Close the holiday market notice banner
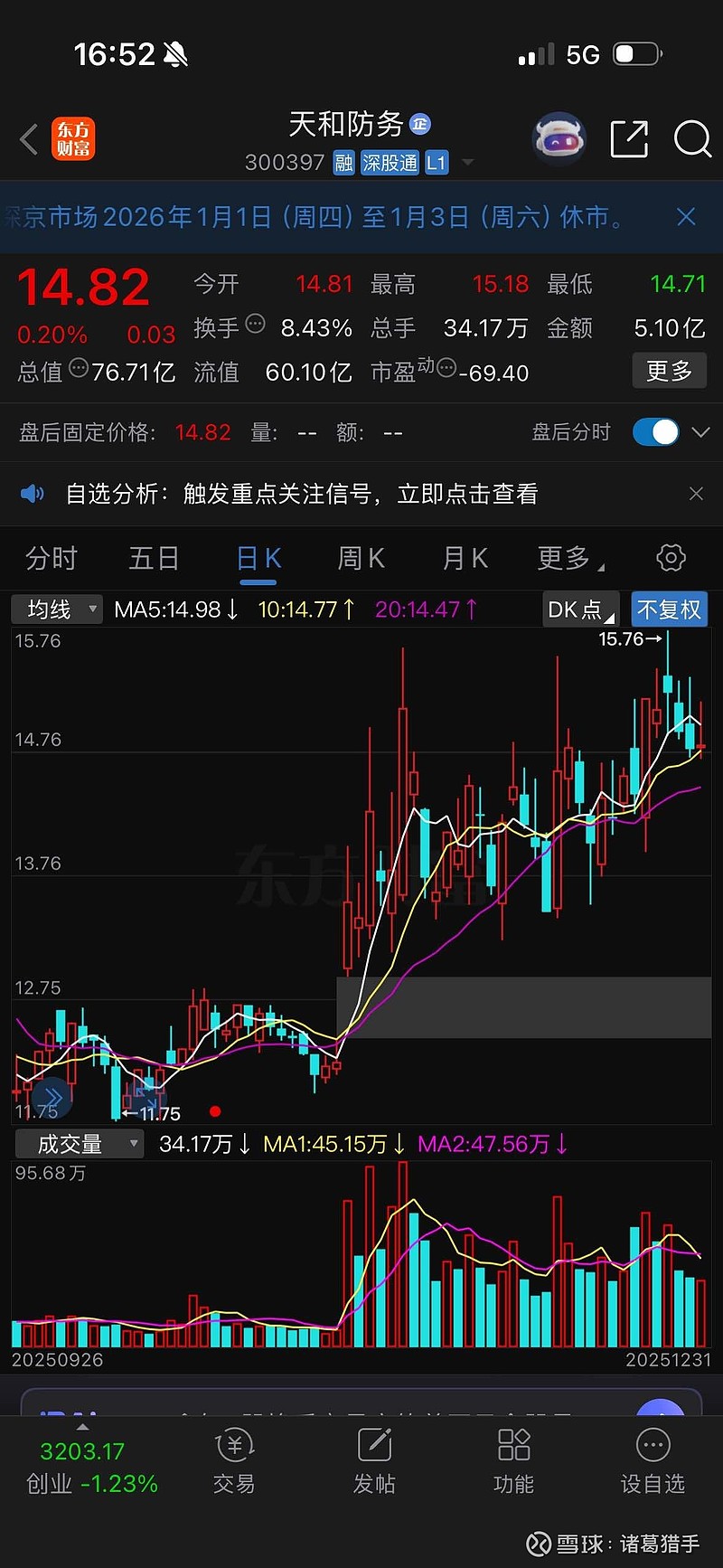The image size is (723, 1568). 685,217
